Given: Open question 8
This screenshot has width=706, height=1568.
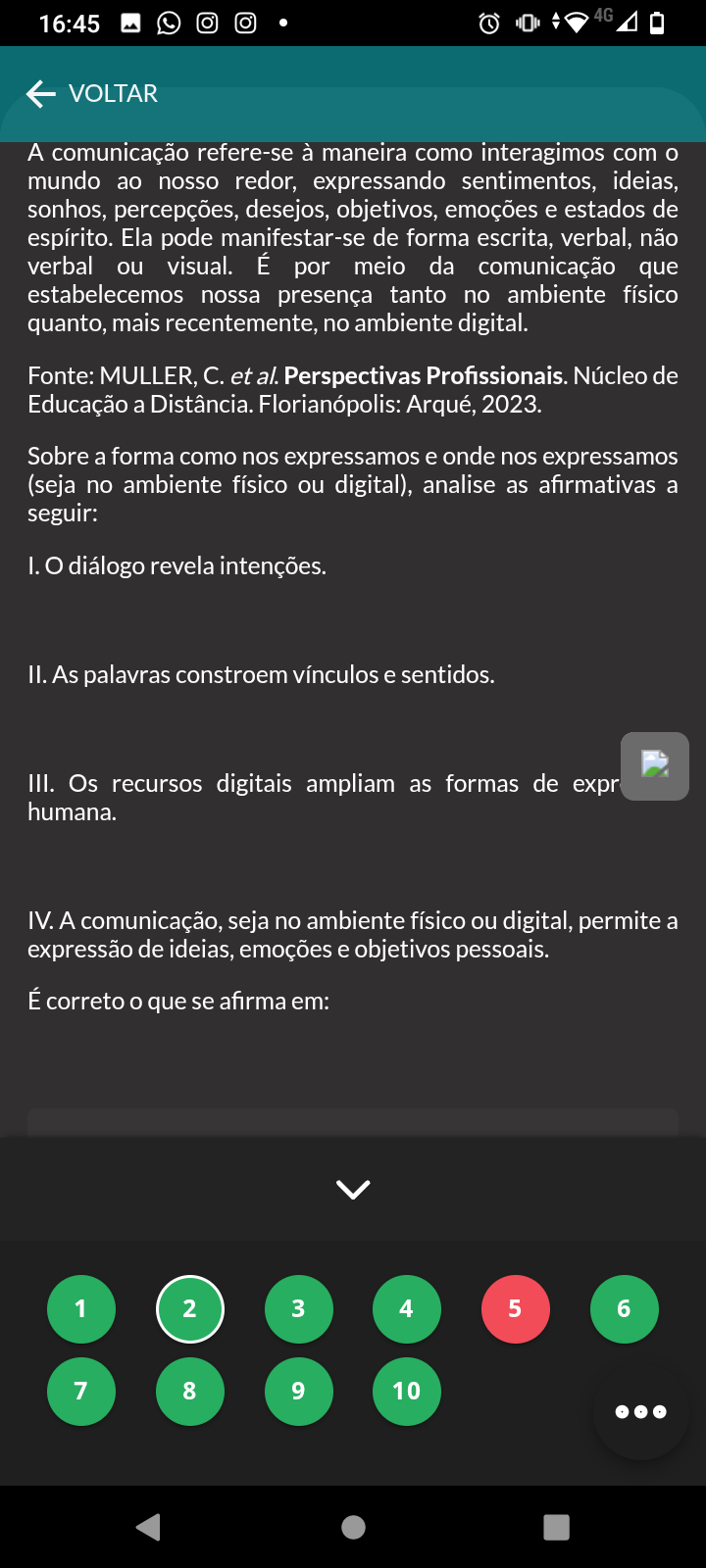Looking at the screenshot, I should (x=190, y=1392).
